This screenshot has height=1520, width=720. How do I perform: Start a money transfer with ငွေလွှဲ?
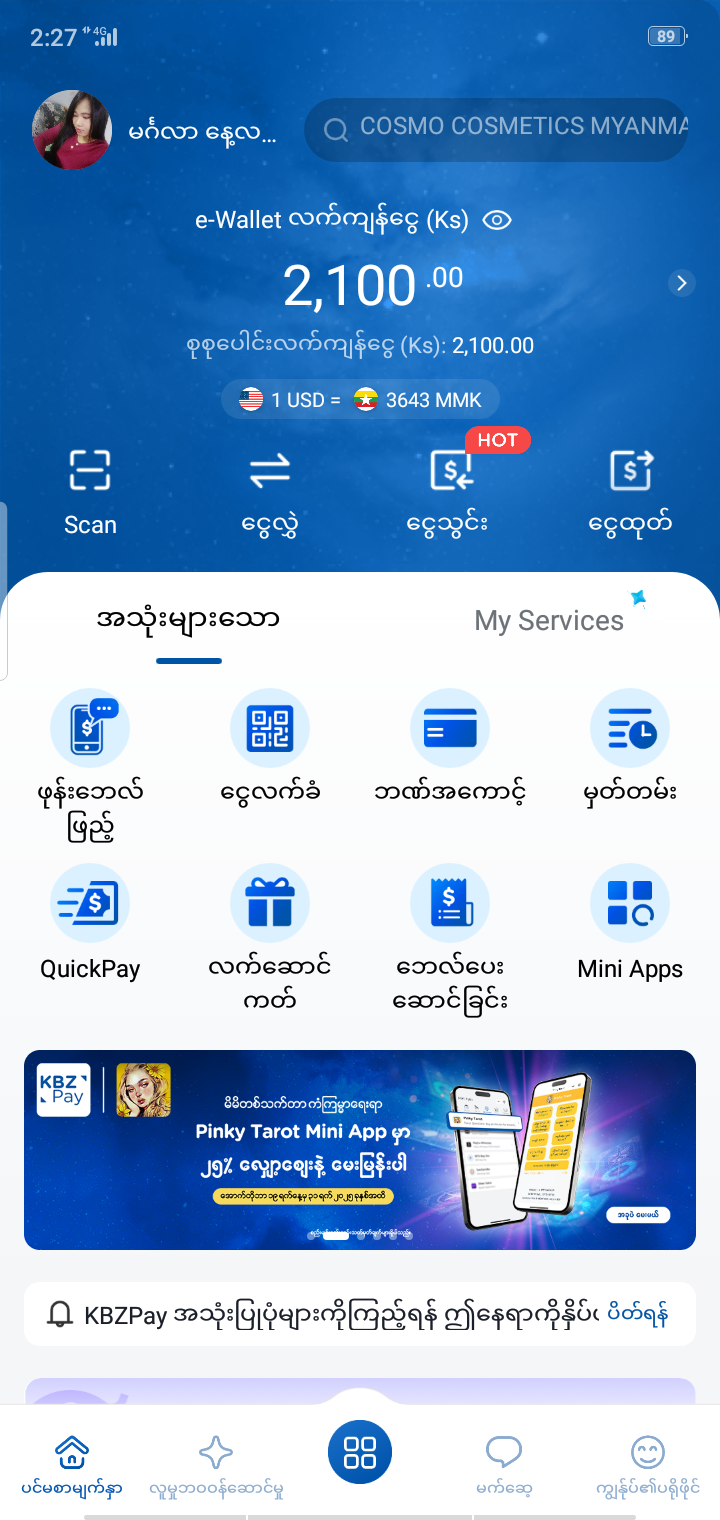(x=270, y=492)
